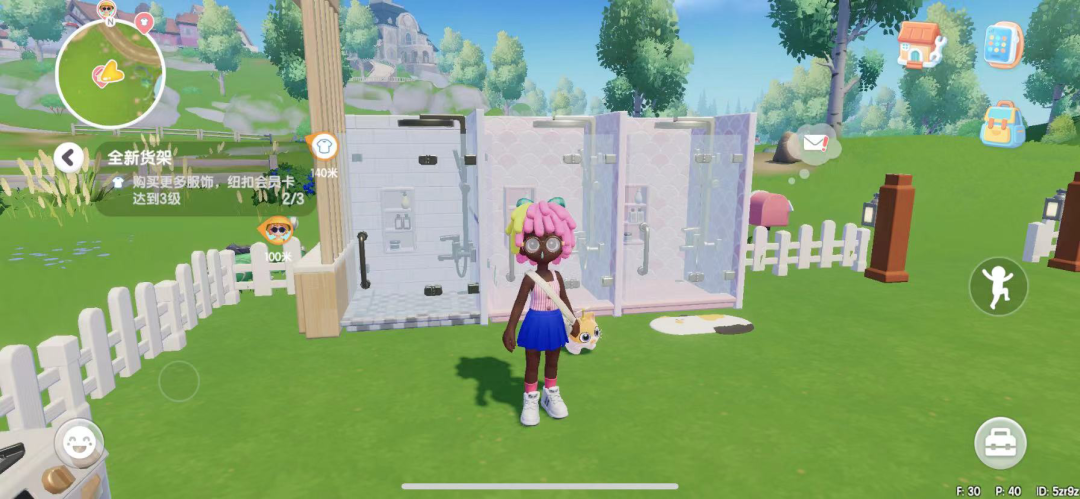The height and width of the screenshot is (499, 1080).
Task: Open the smartphone menu icon
Action: 1003,45
